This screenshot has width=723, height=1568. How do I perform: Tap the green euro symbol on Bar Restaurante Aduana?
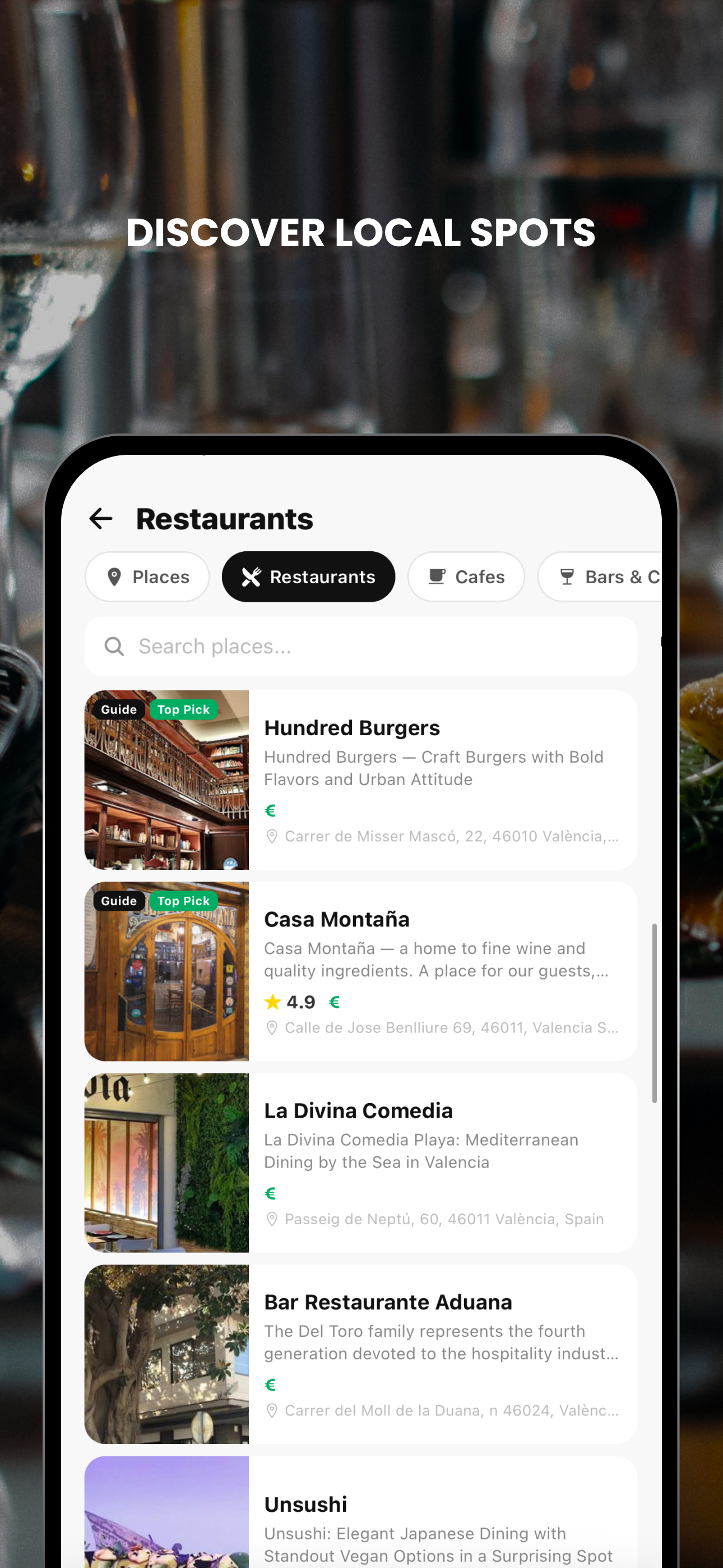270,1384
